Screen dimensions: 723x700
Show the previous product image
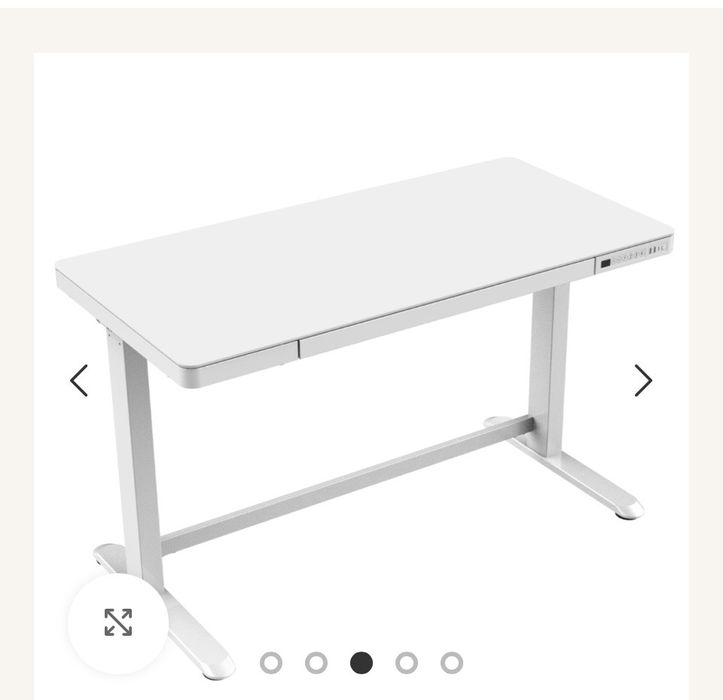pos(79,380)
